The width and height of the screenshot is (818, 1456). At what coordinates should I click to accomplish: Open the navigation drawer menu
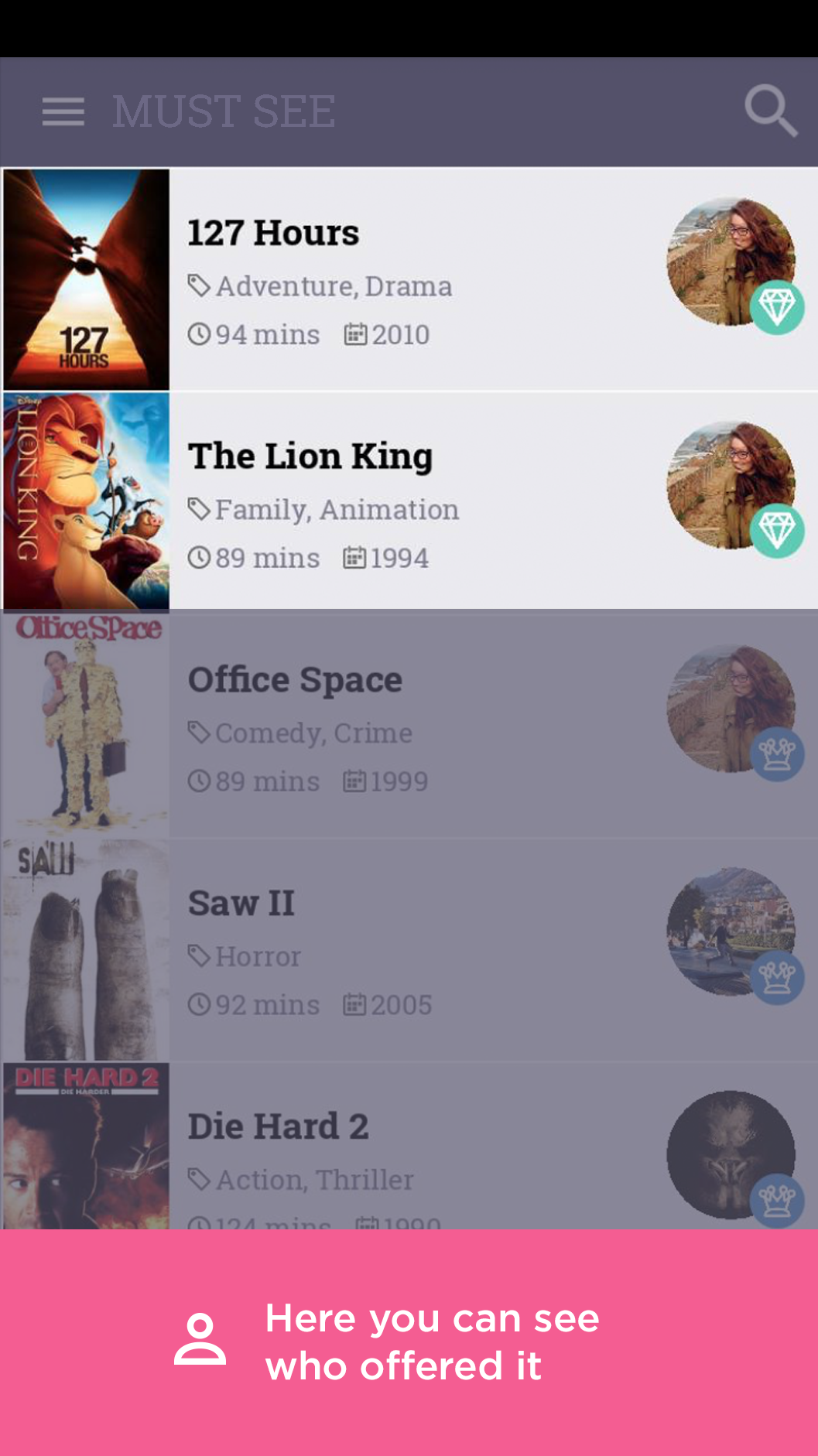click(x=63, y=111)
